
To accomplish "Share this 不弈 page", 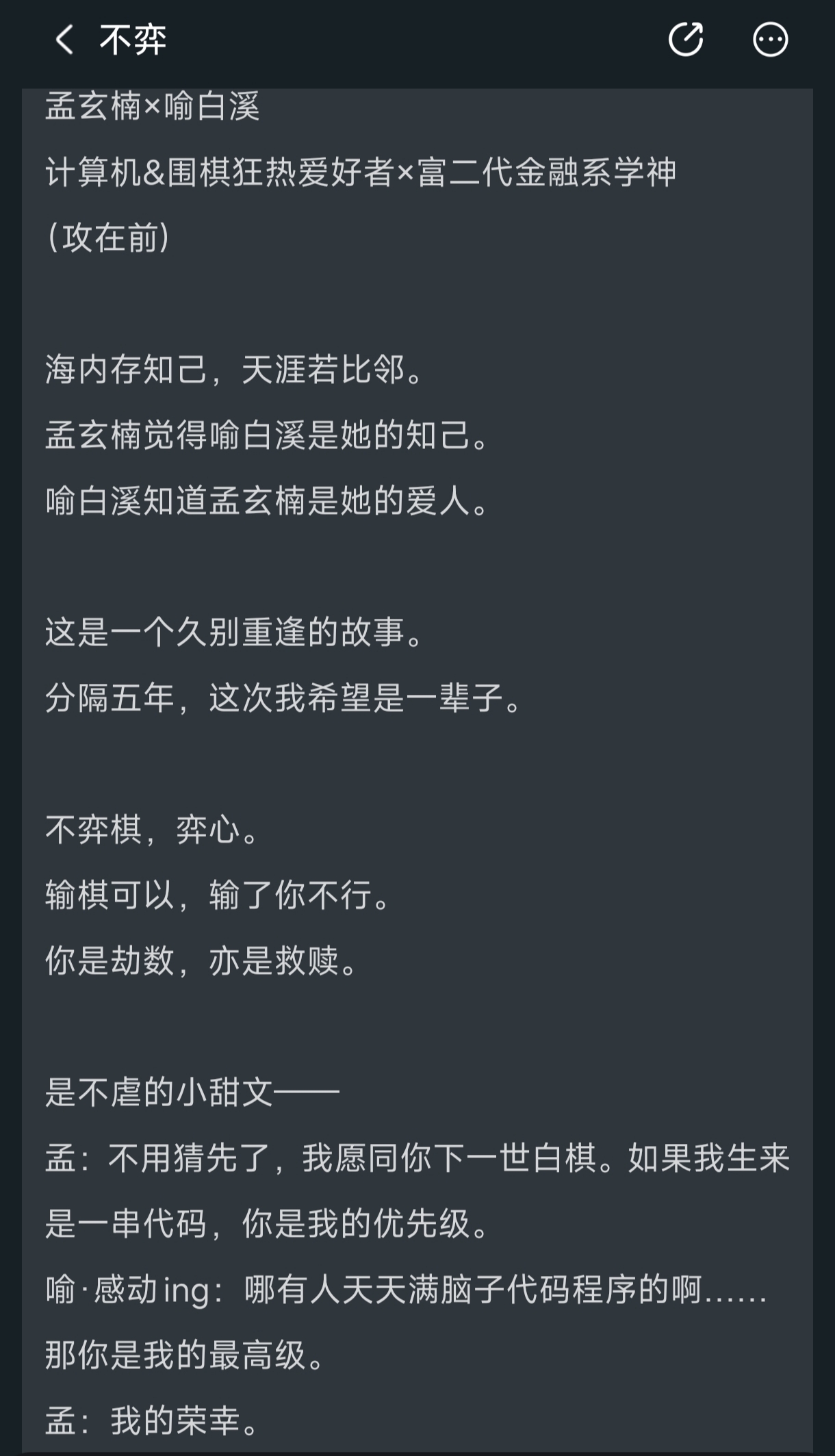I will pyautogui.click(x=686, y=39).
